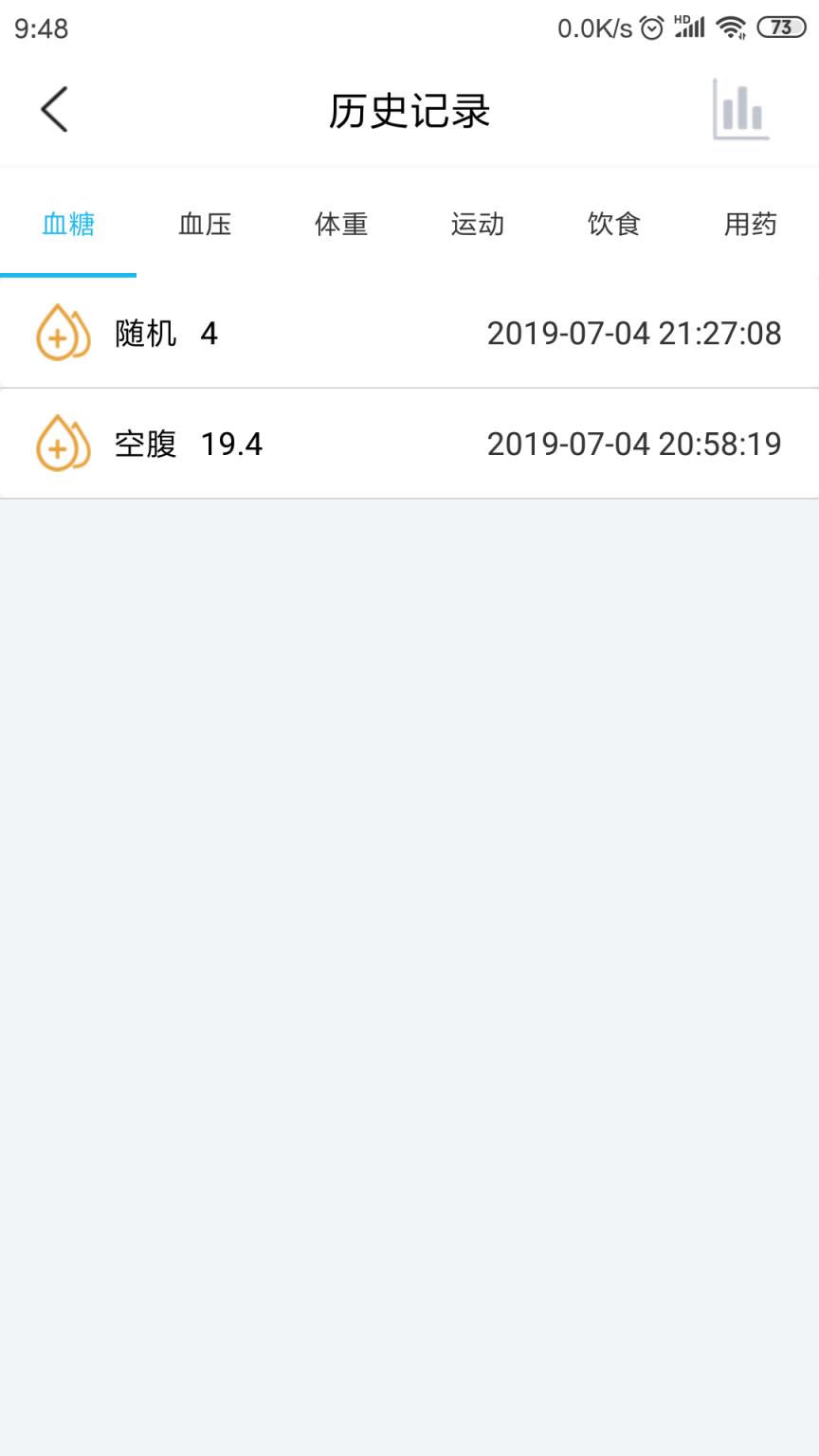The image size is (819, 1456).
Task: Tap the alarm clock icon in status bar
Action: point(650,28)
